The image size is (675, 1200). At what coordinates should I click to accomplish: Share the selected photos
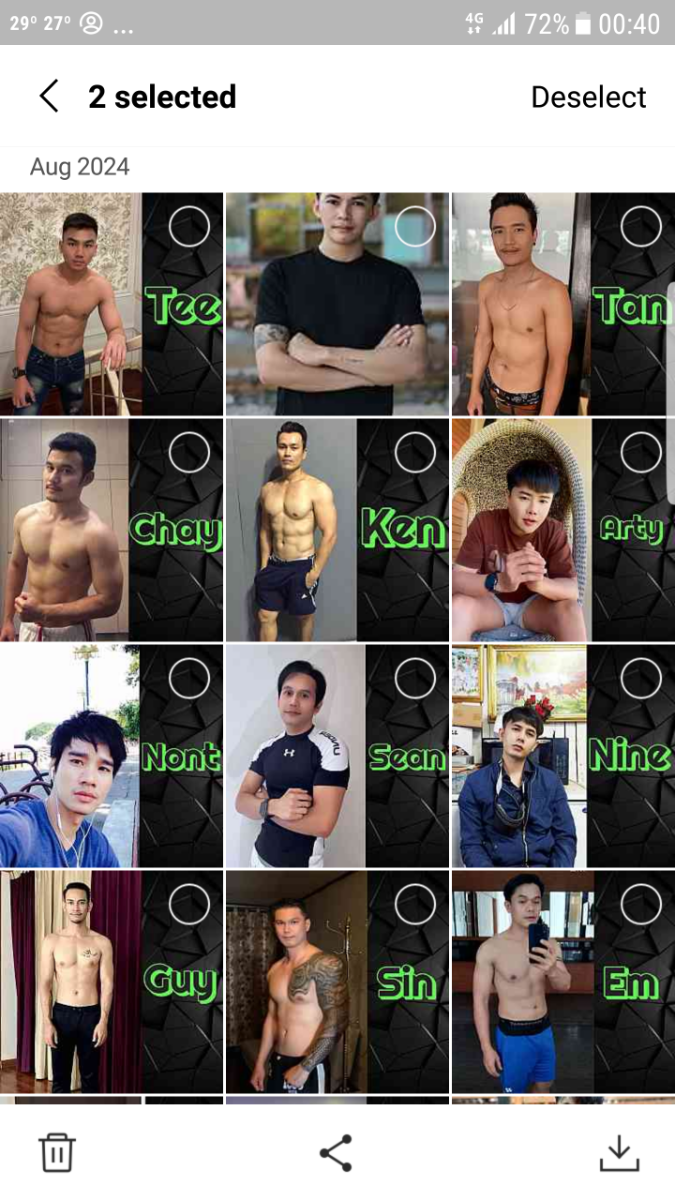coord(336,1153)
